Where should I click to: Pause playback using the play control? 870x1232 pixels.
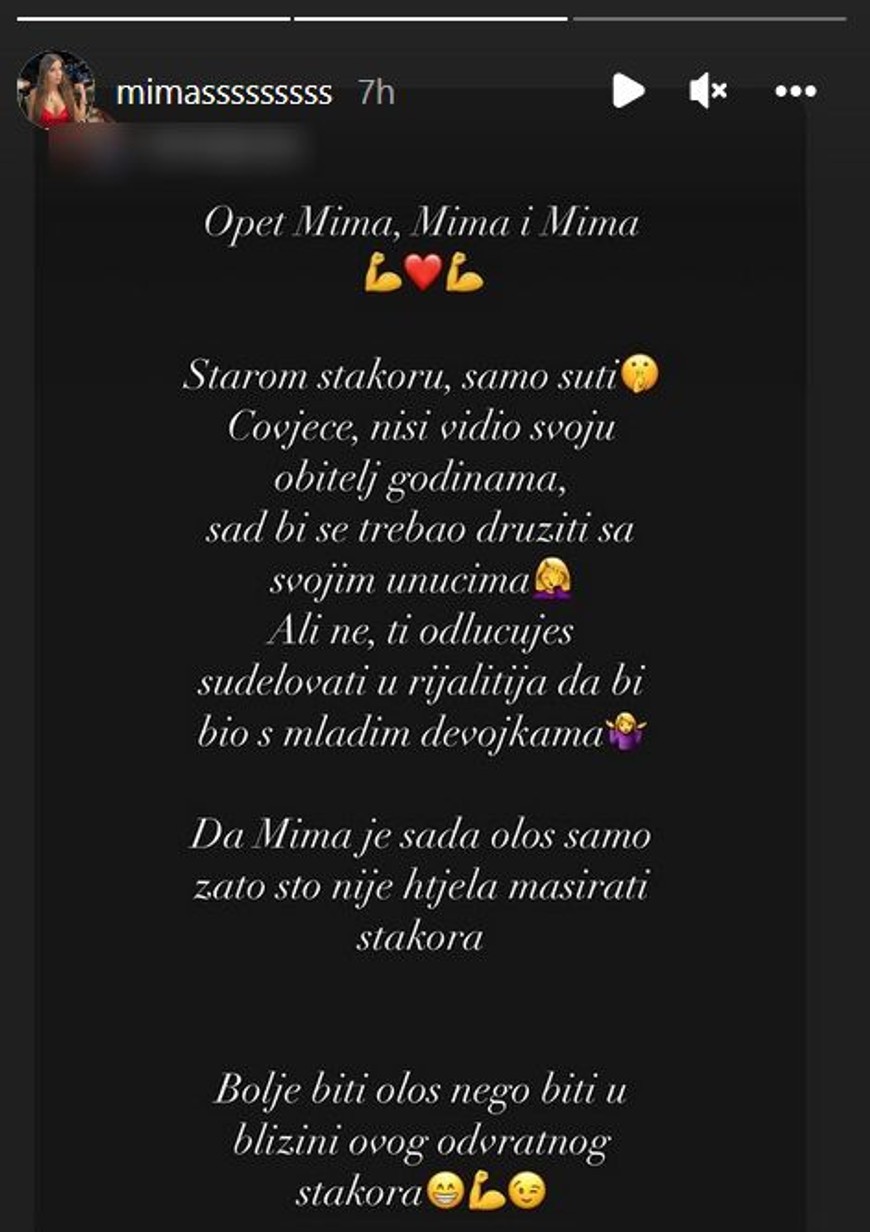click(629, 90)
